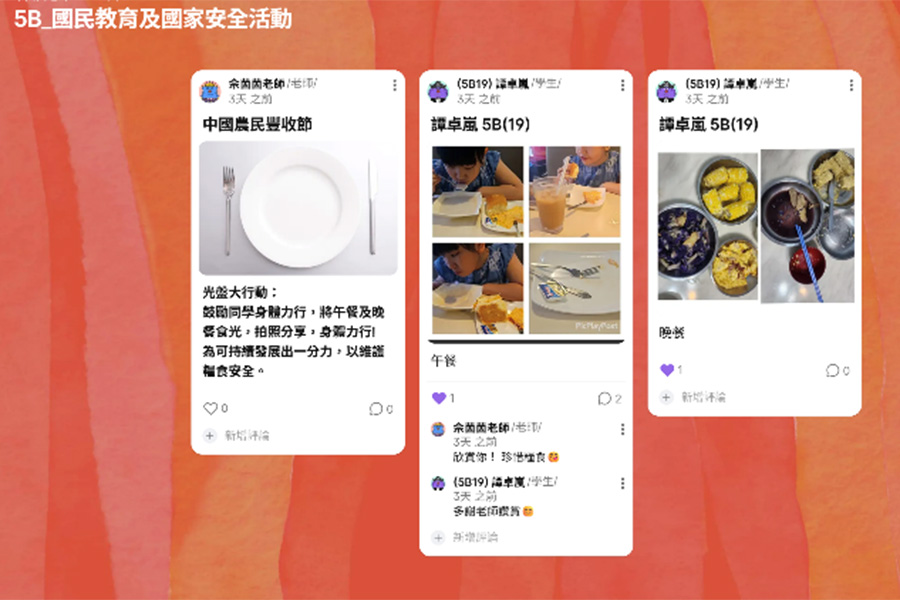900x600 pixels.
Task: Open overflow menu on the 午餐 post
Action: (622, 86)
